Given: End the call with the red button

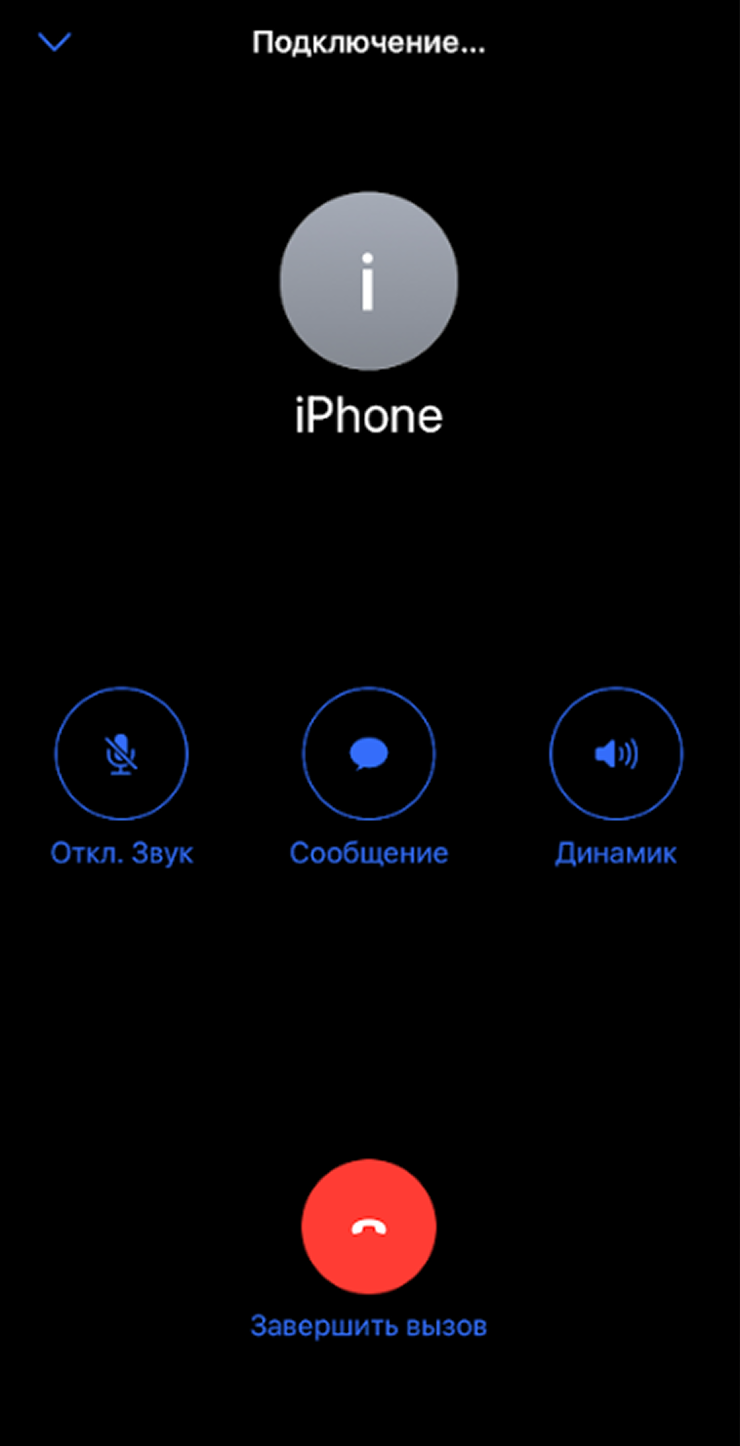Looking at the screenshot, I should point(369,1227).
